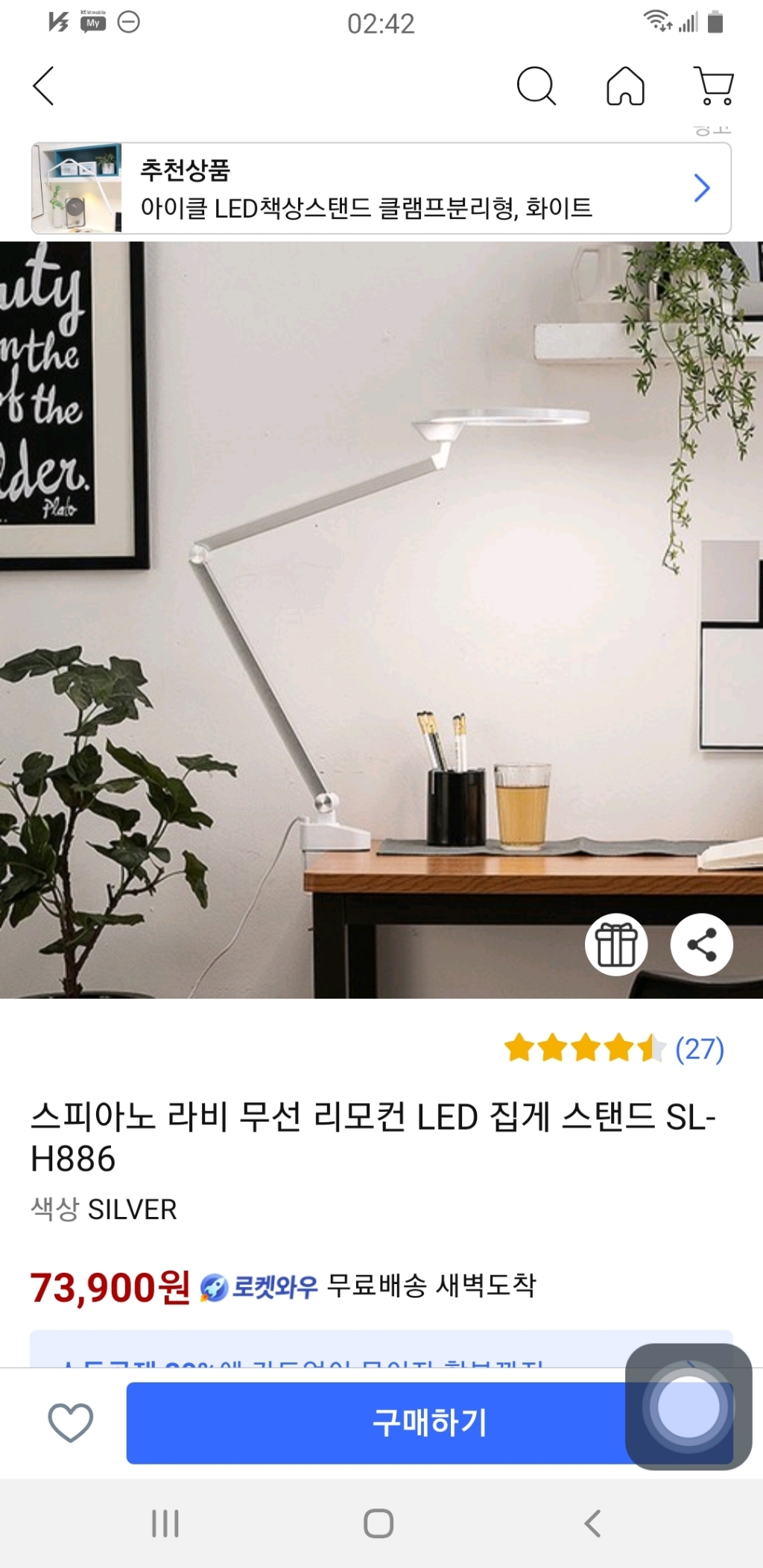Image resolution: width=763 pixels, height=1568 pixels.
Task: View the 27 star reviews
Action: pyautogui.click(x=614, y=1049)
